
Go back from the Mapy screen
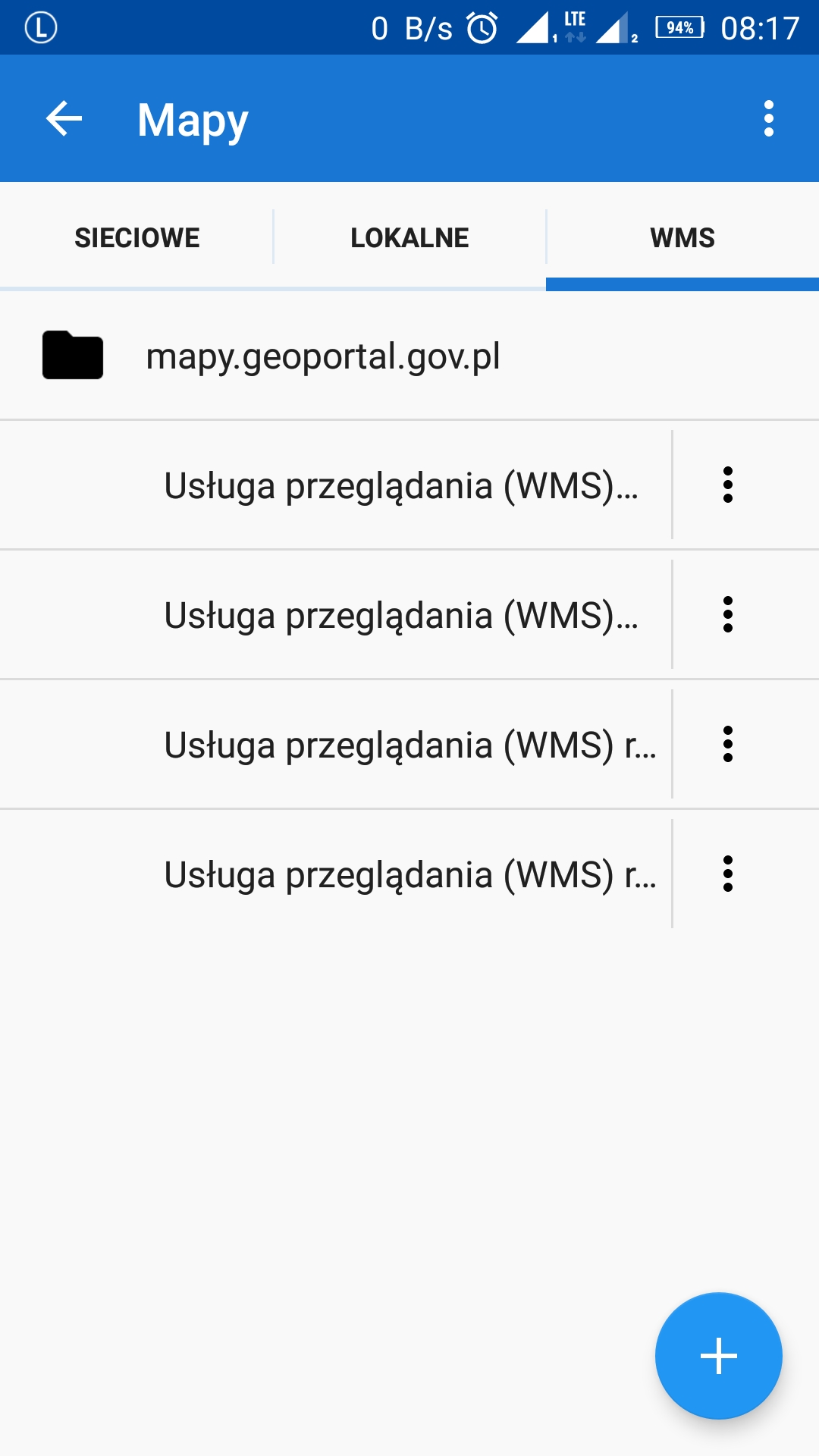(64, 119)
